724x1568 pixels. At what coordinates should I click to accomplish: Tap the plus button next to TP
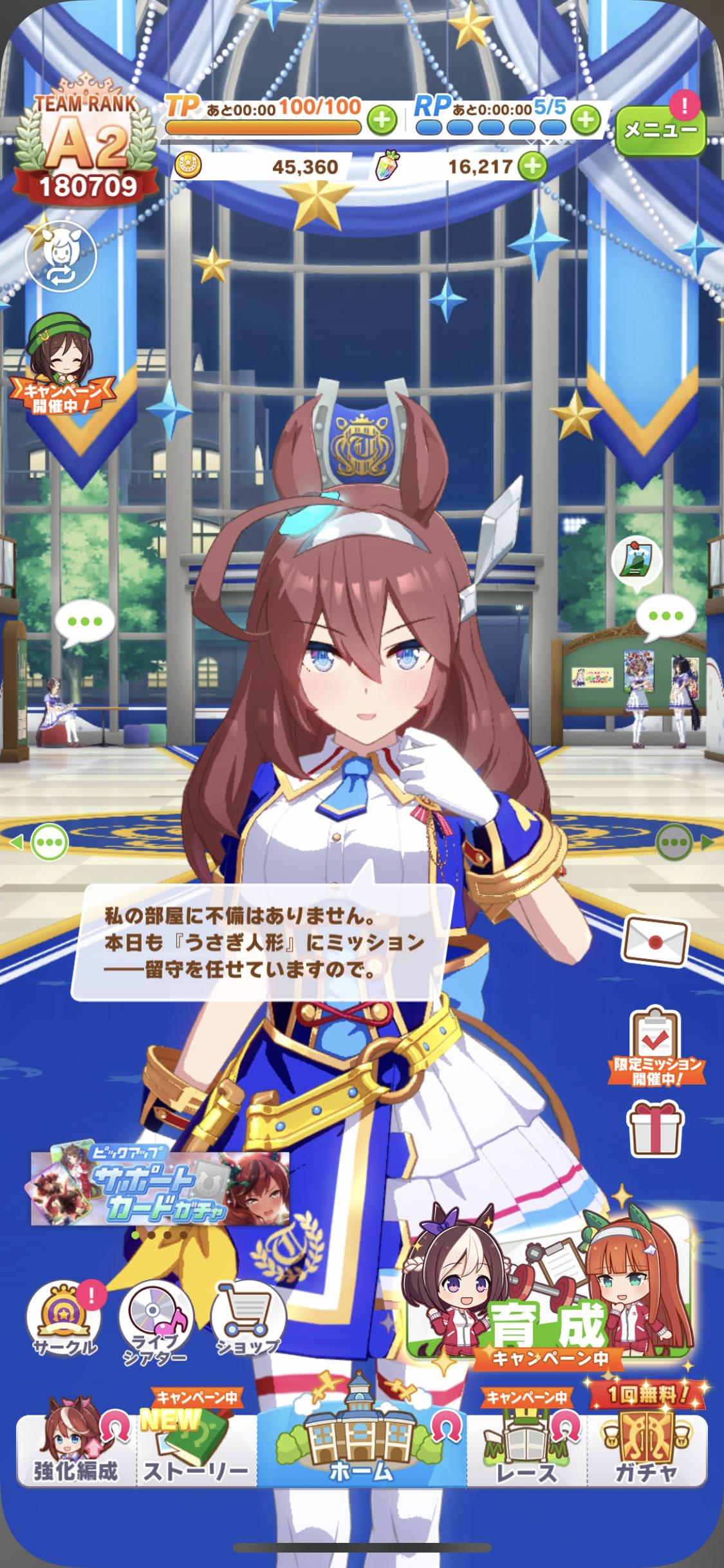pos(382,120)
